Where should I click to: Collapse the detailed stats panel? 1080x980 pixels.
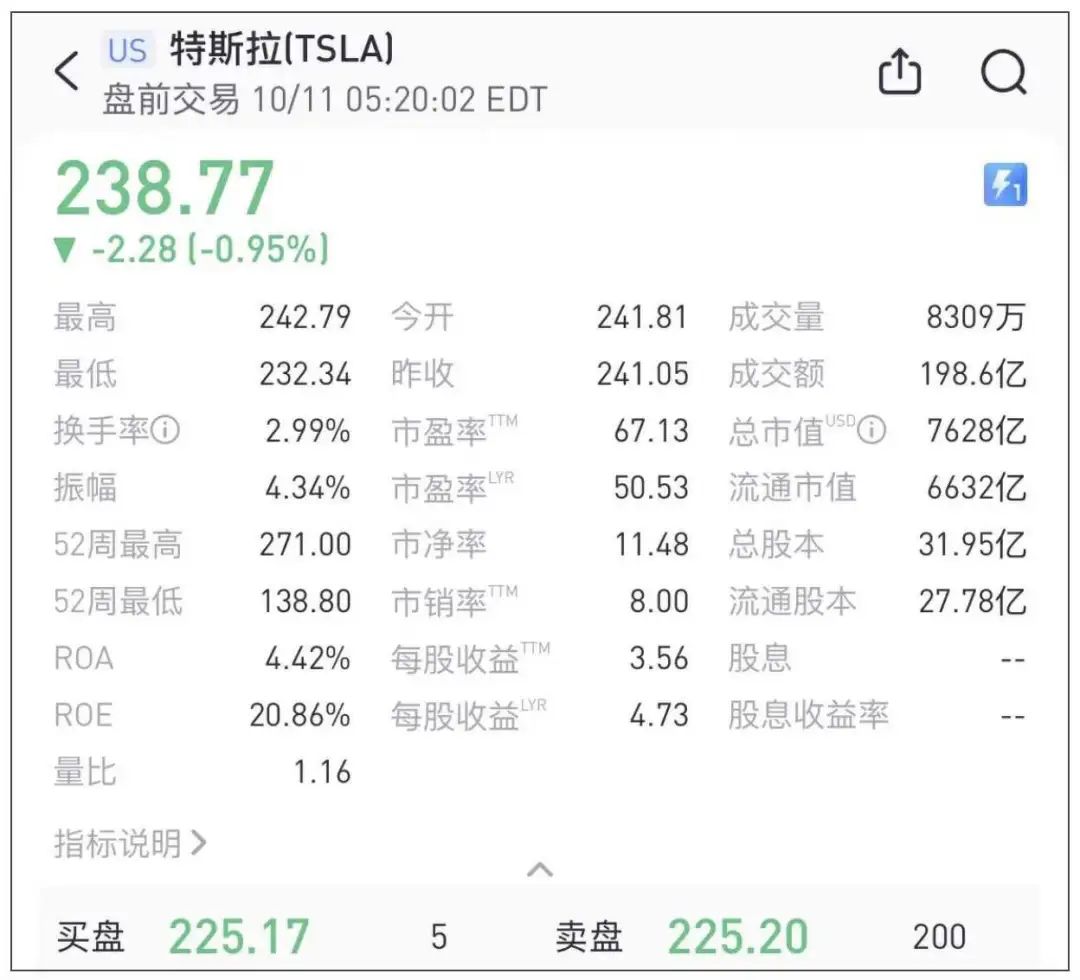540,869
